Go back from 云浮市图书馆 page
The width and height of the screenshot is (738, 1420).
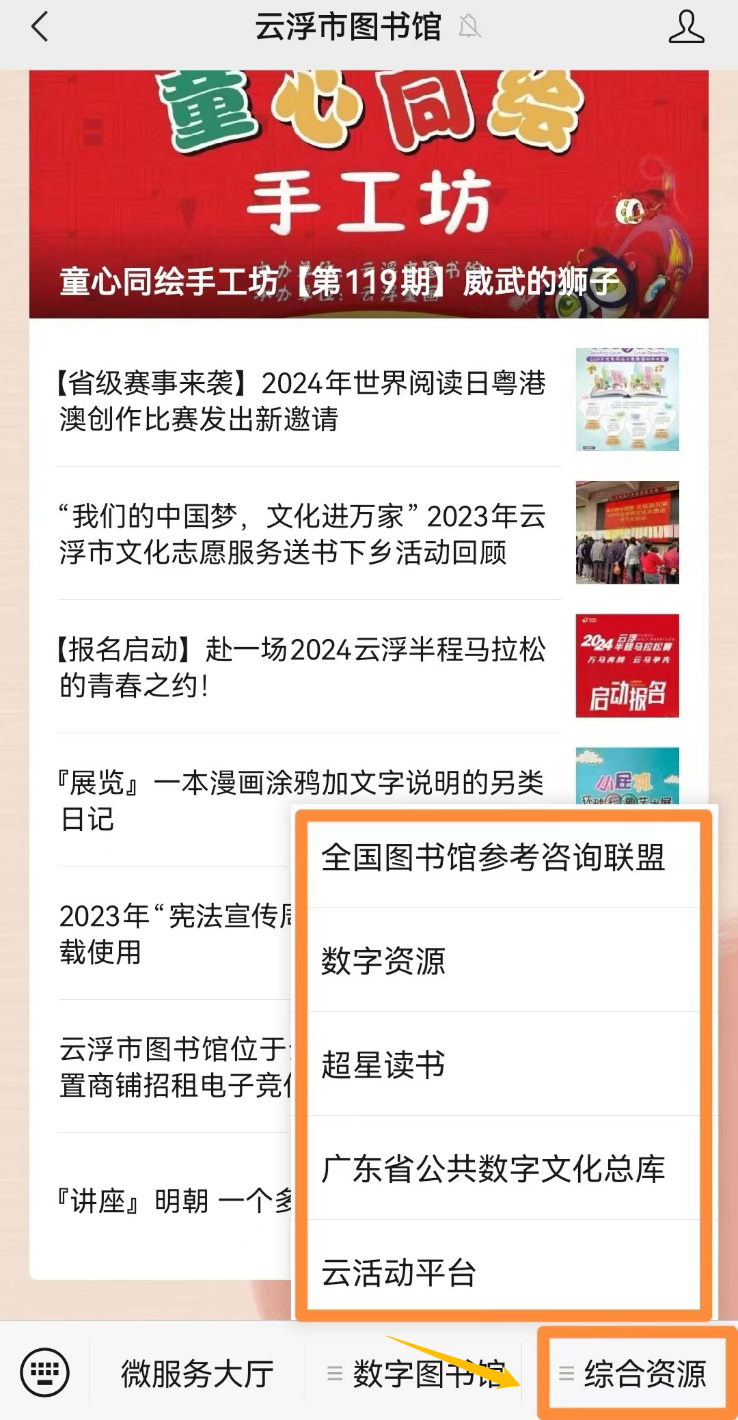pos(40,27)
